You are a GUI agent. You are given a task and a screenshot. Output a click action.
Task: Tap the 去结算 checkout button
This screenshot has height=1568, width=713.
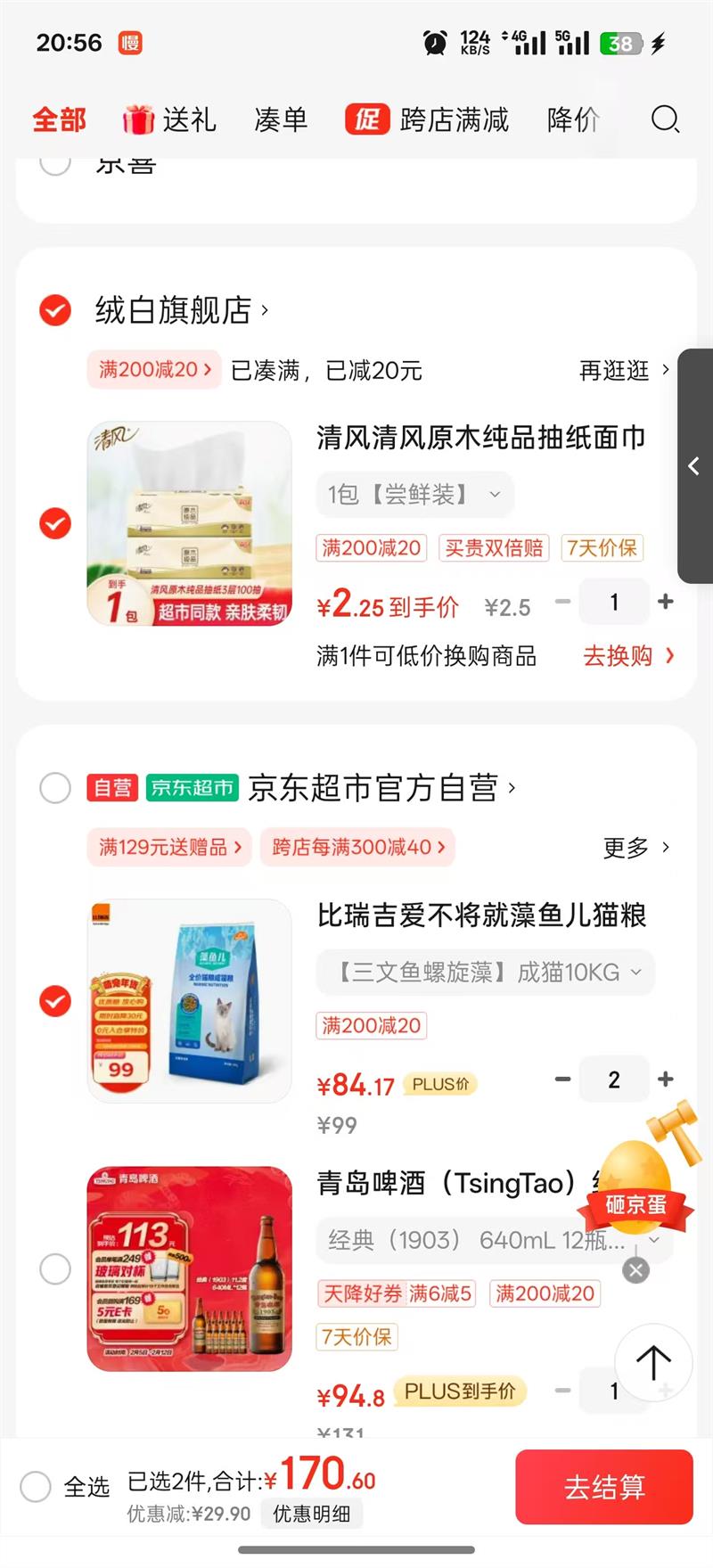604,1487
